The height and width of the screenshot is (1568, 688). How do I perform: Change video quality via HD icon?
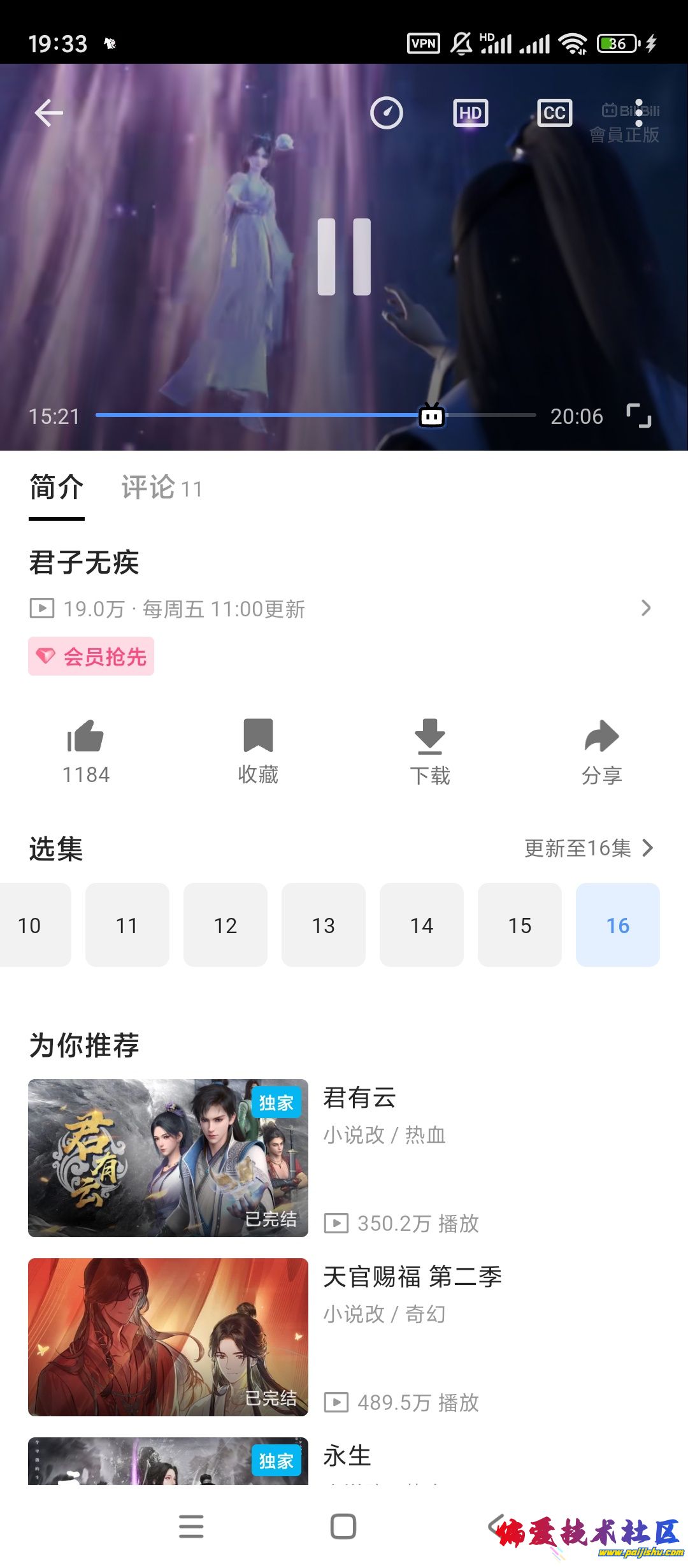pos(470,113)
